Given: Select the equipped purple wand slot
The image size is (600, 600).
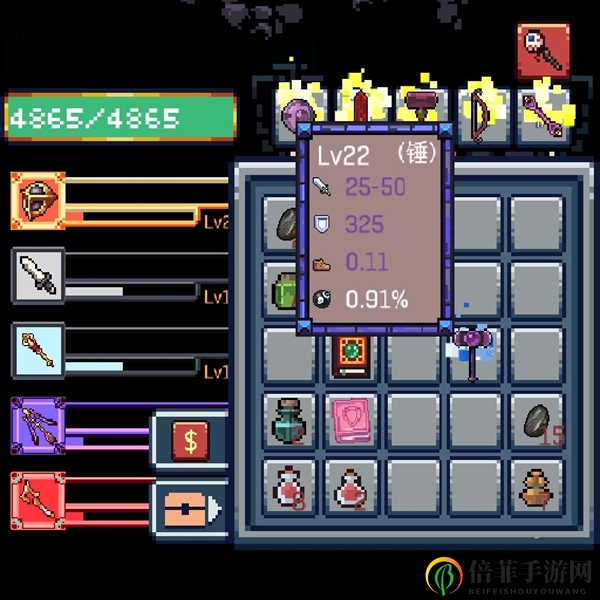Looking at the screenshot, I should (544, 111).
